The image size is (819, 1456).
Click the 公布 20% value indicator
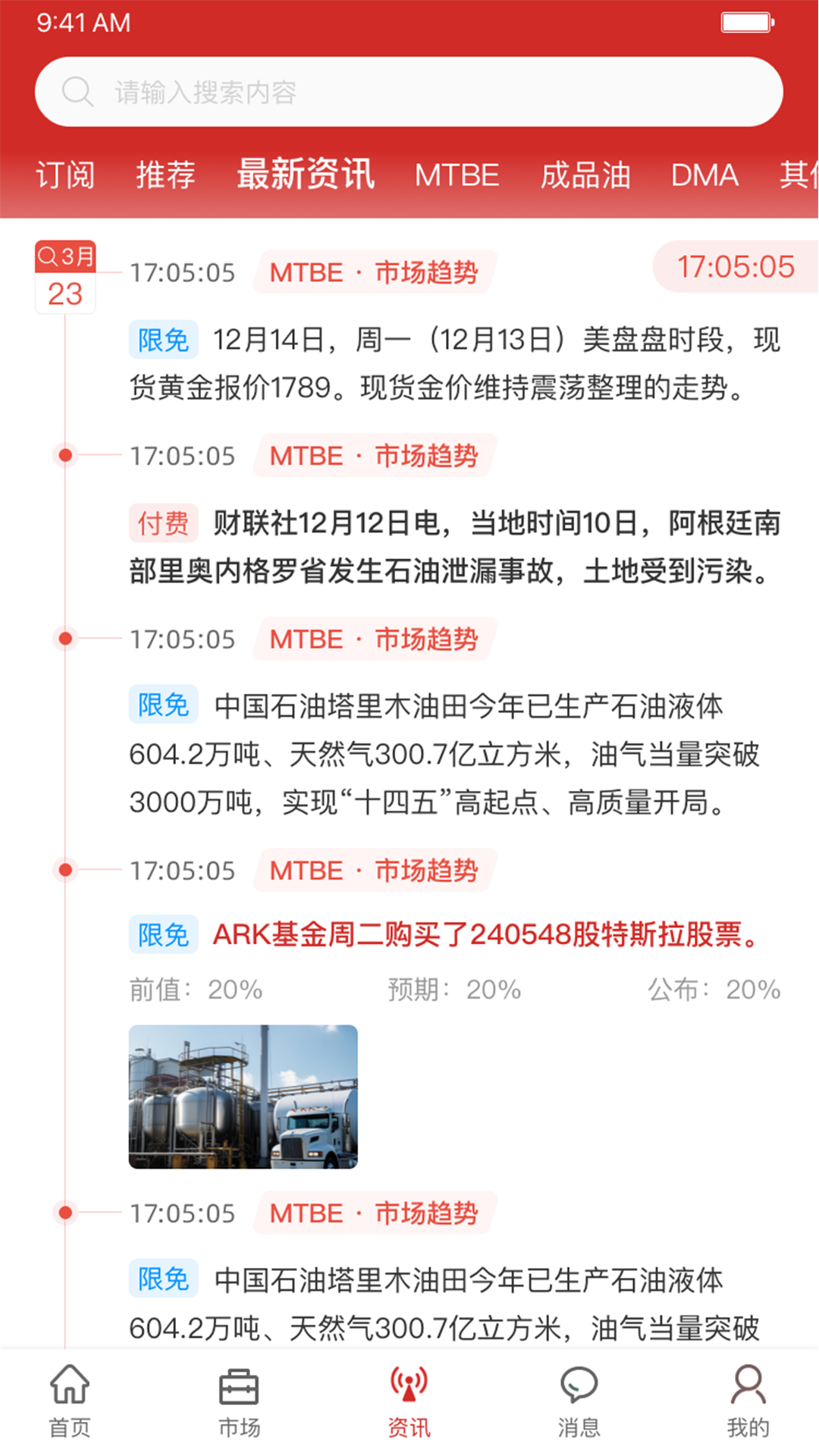714,989
